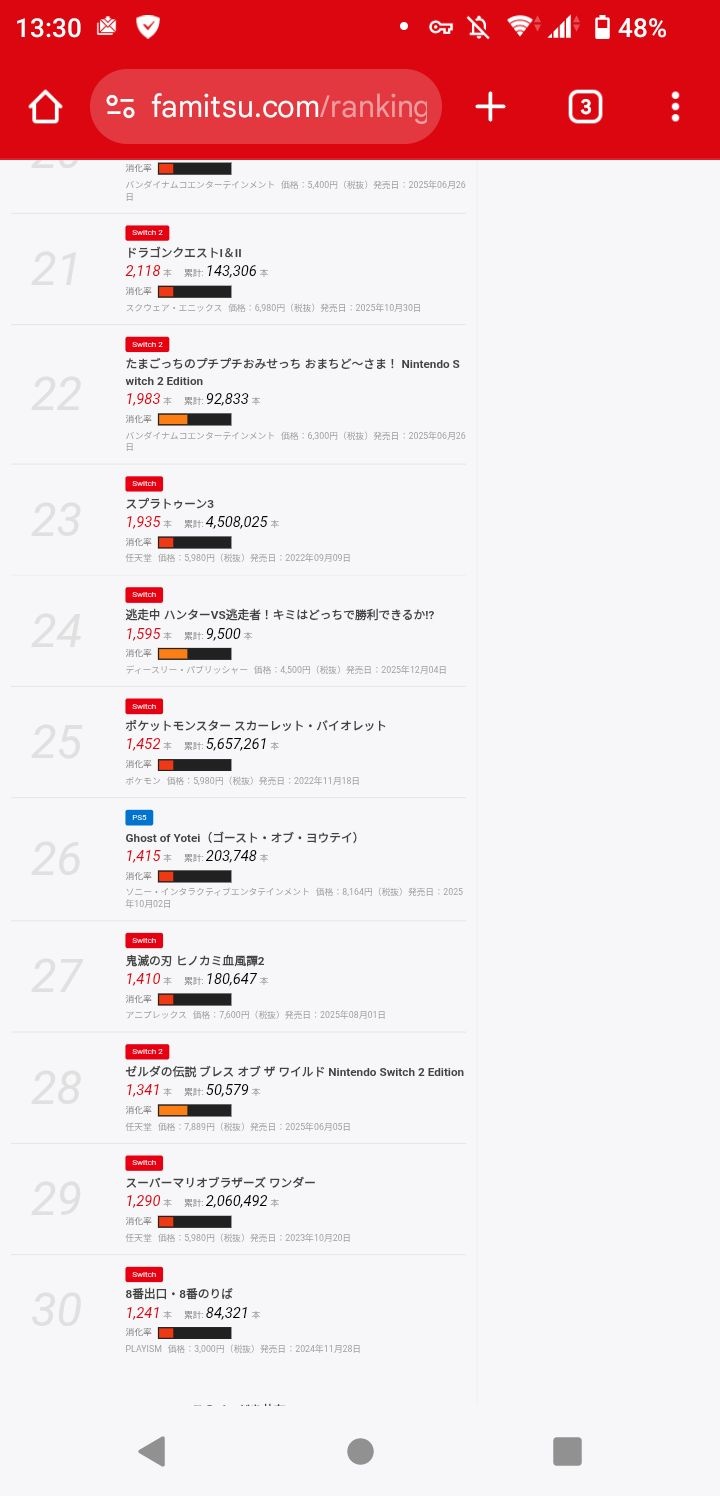Open the browser overflow menu
Viewport: 720px width, 1496px height.
coord(676,107)
